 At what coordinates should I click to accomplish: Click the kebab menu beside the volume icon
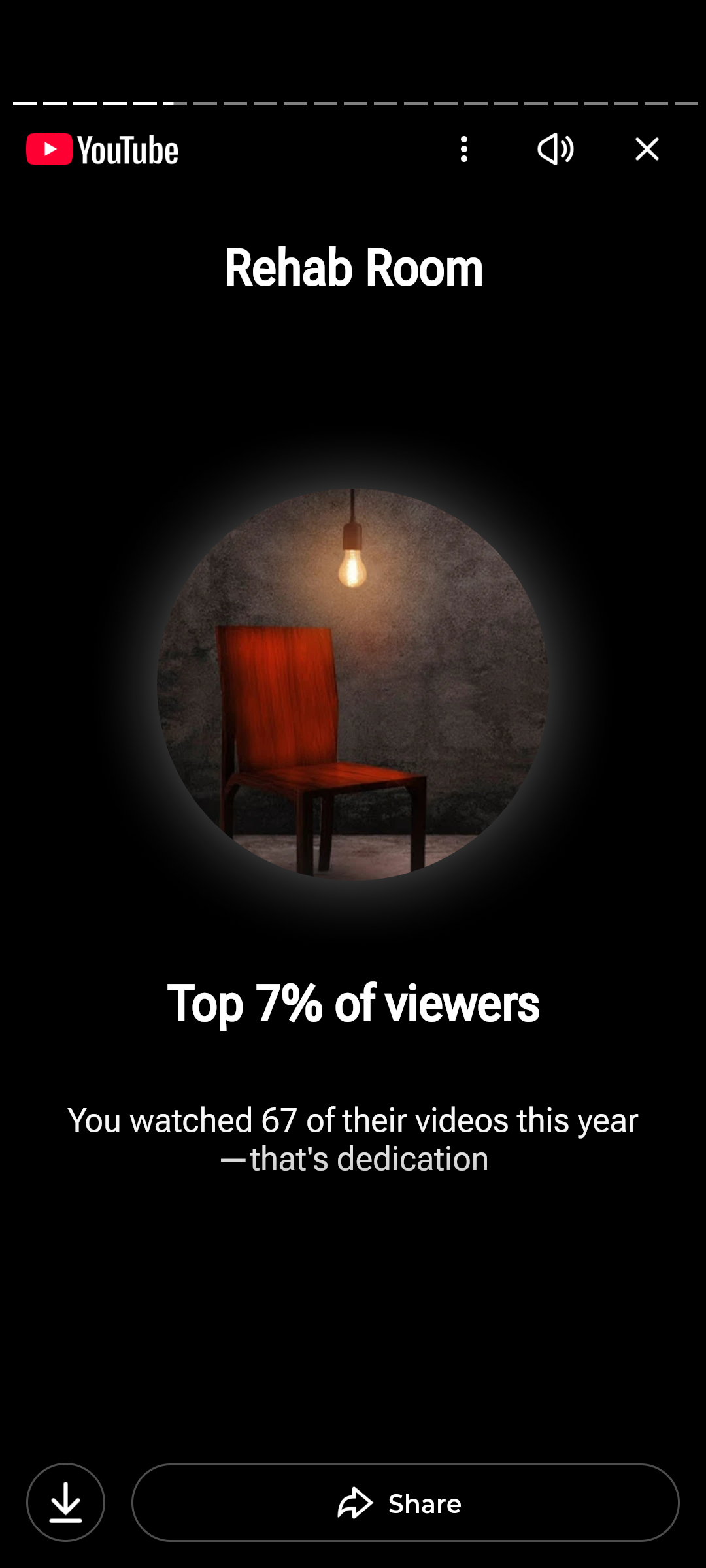pos(464,149)
